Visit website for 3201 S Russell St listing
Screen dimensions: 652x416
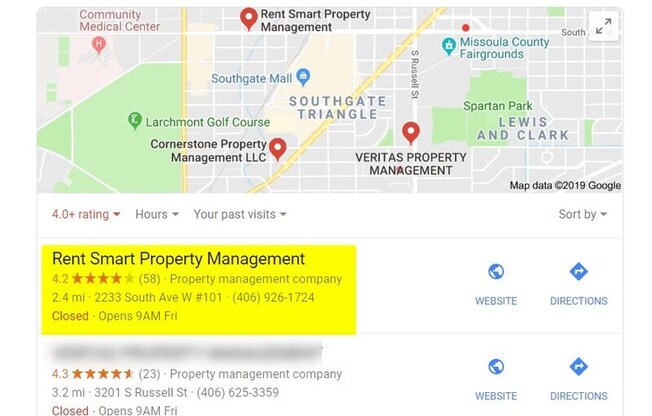coord(495,377)
